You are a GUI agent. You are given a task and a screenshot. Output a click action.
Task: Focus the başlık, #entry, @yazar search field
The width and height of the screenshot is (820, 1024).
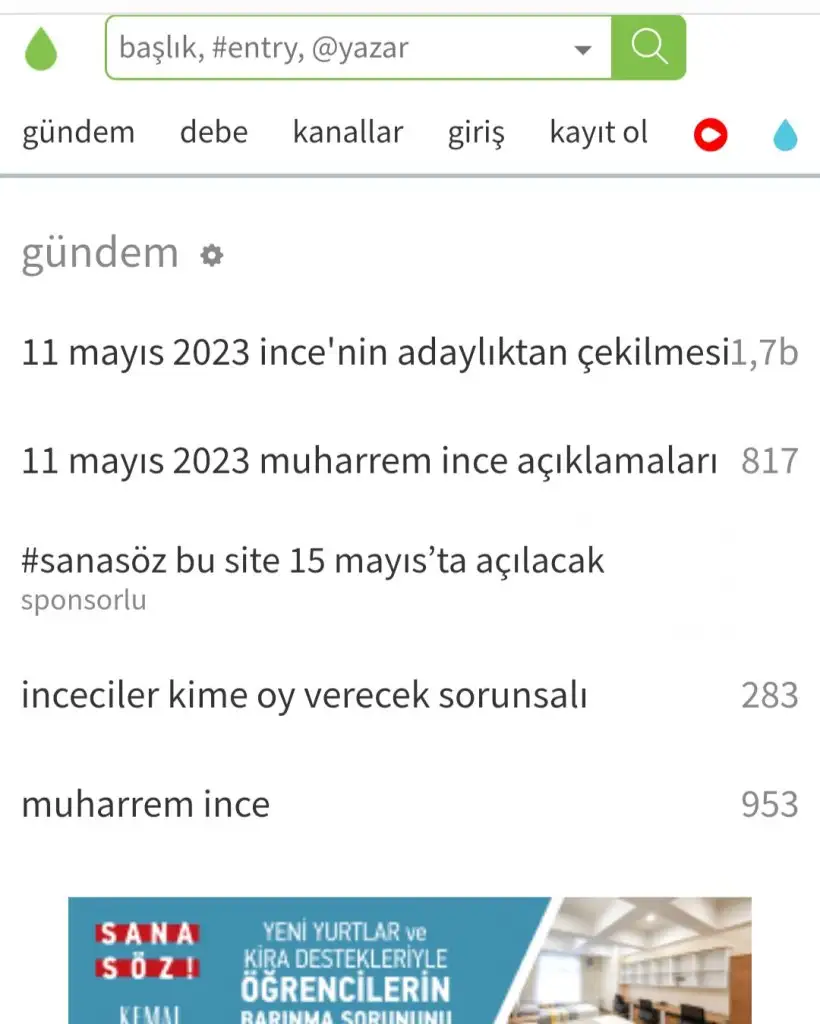pyautogui.click(x=340, y=47)
